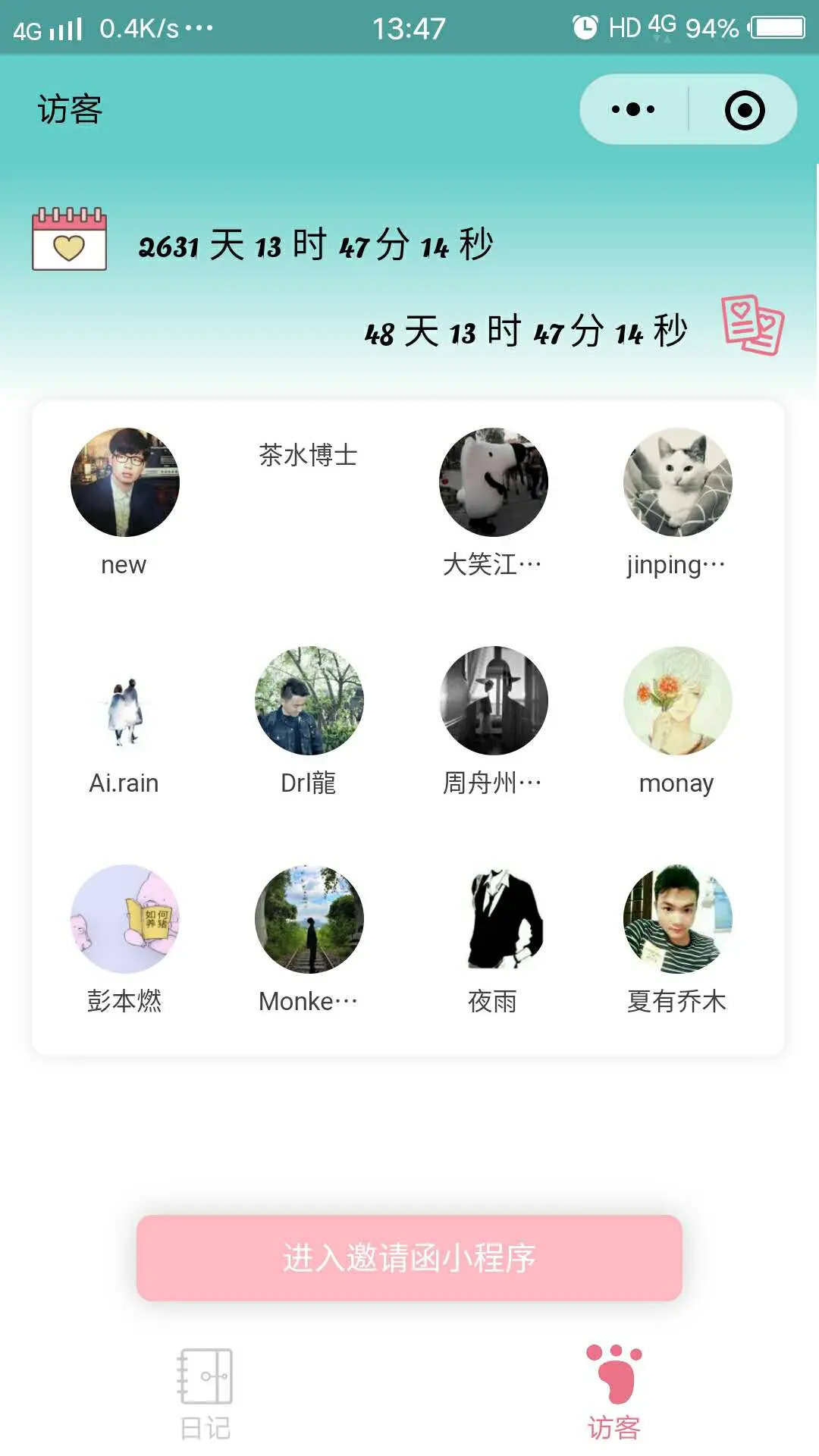View visitor Monke… profile
The width and height of the screenshot is (819, 1456).
[309, 919]
